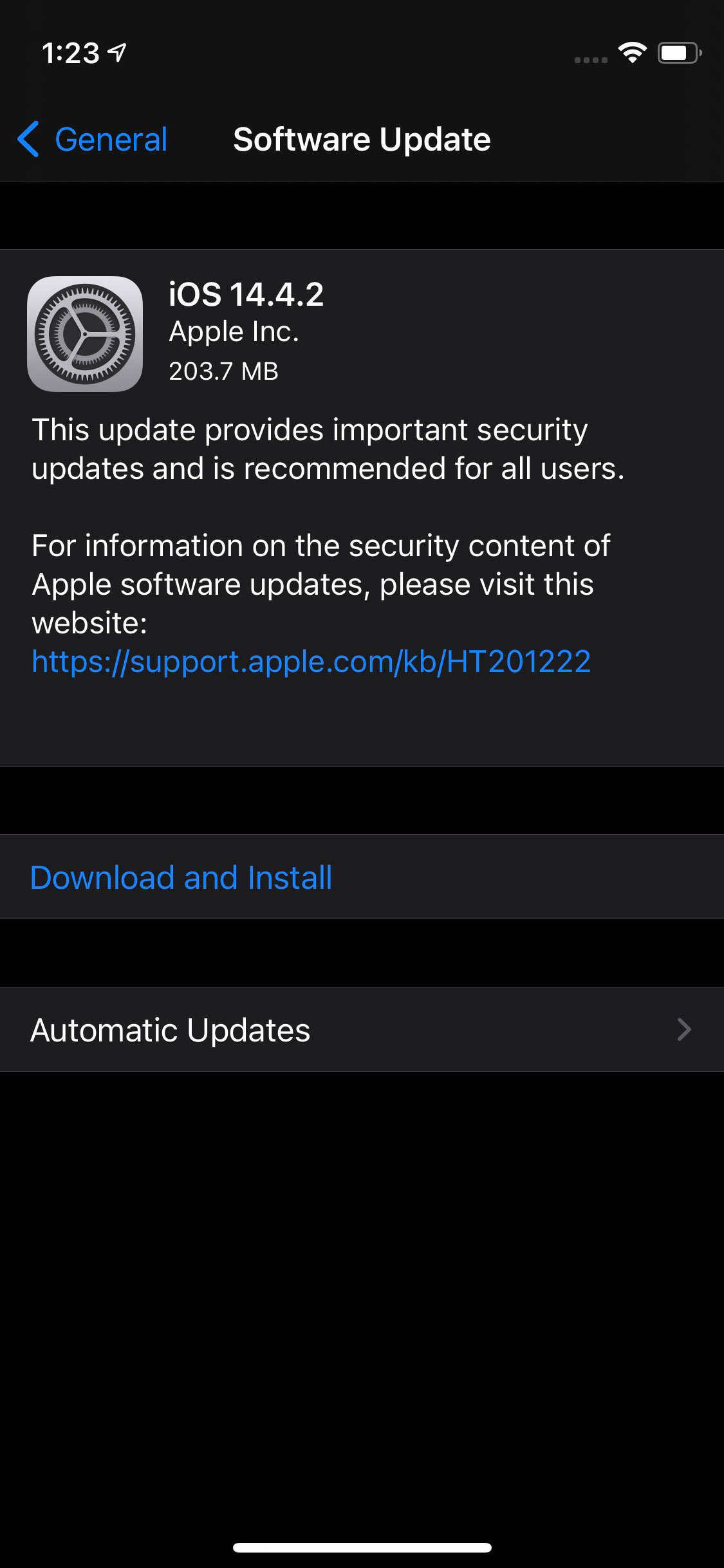Go back to General settings

93,140
